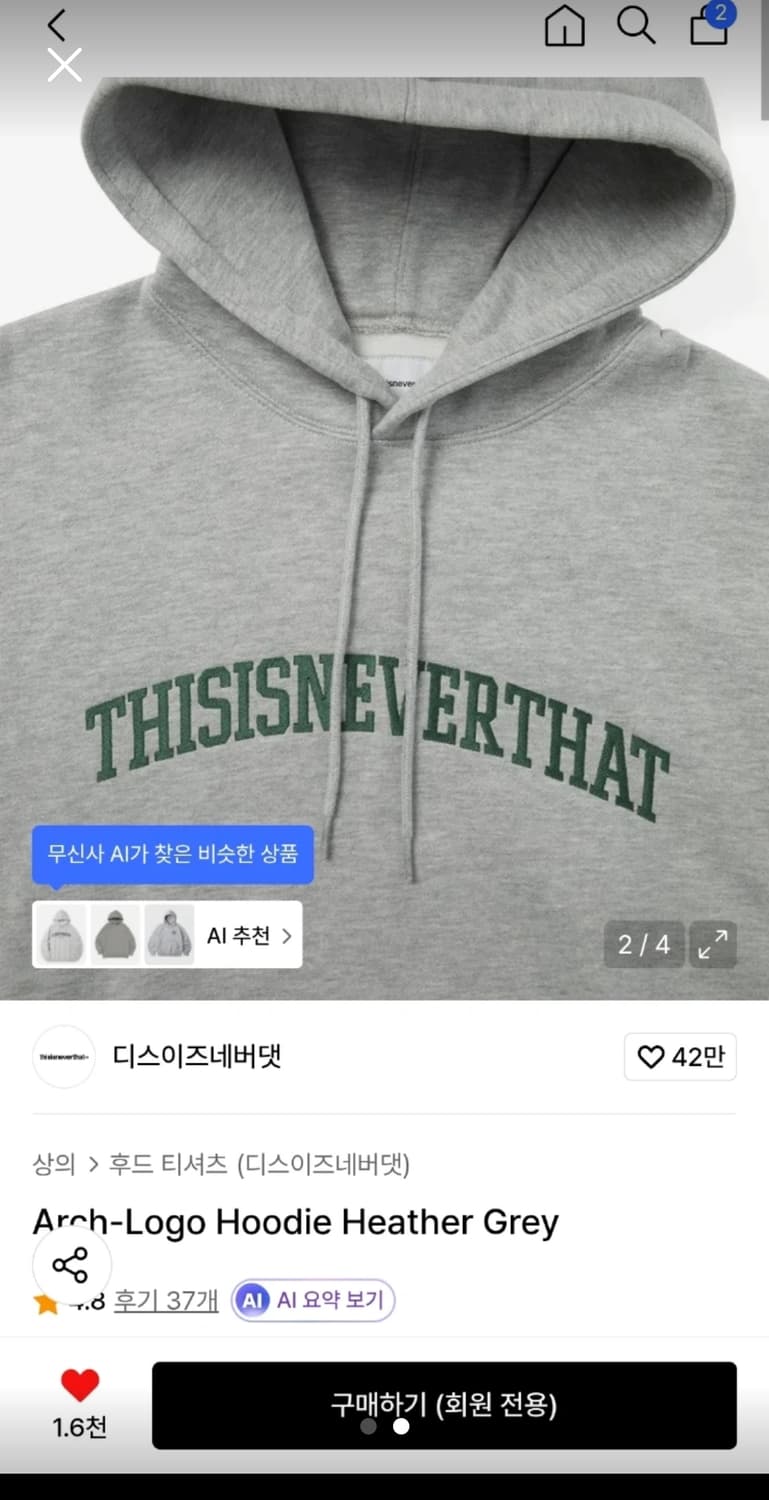Tap the star rating icon
Viewport: 769px width, 1500px height.
[44, 1302]
